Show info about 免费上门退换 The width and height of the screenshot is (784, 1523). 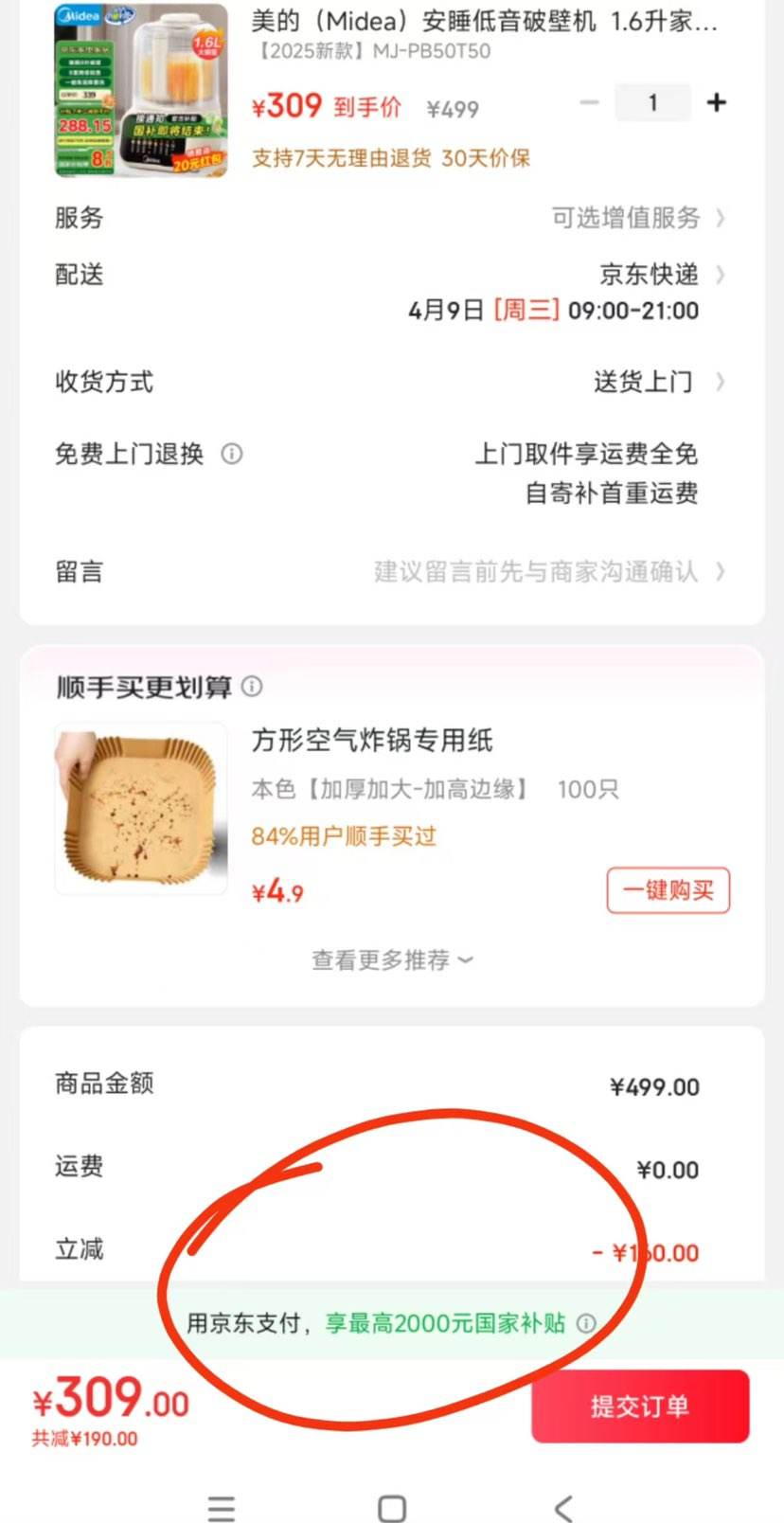pyautogui.click(x=232, y=455)
